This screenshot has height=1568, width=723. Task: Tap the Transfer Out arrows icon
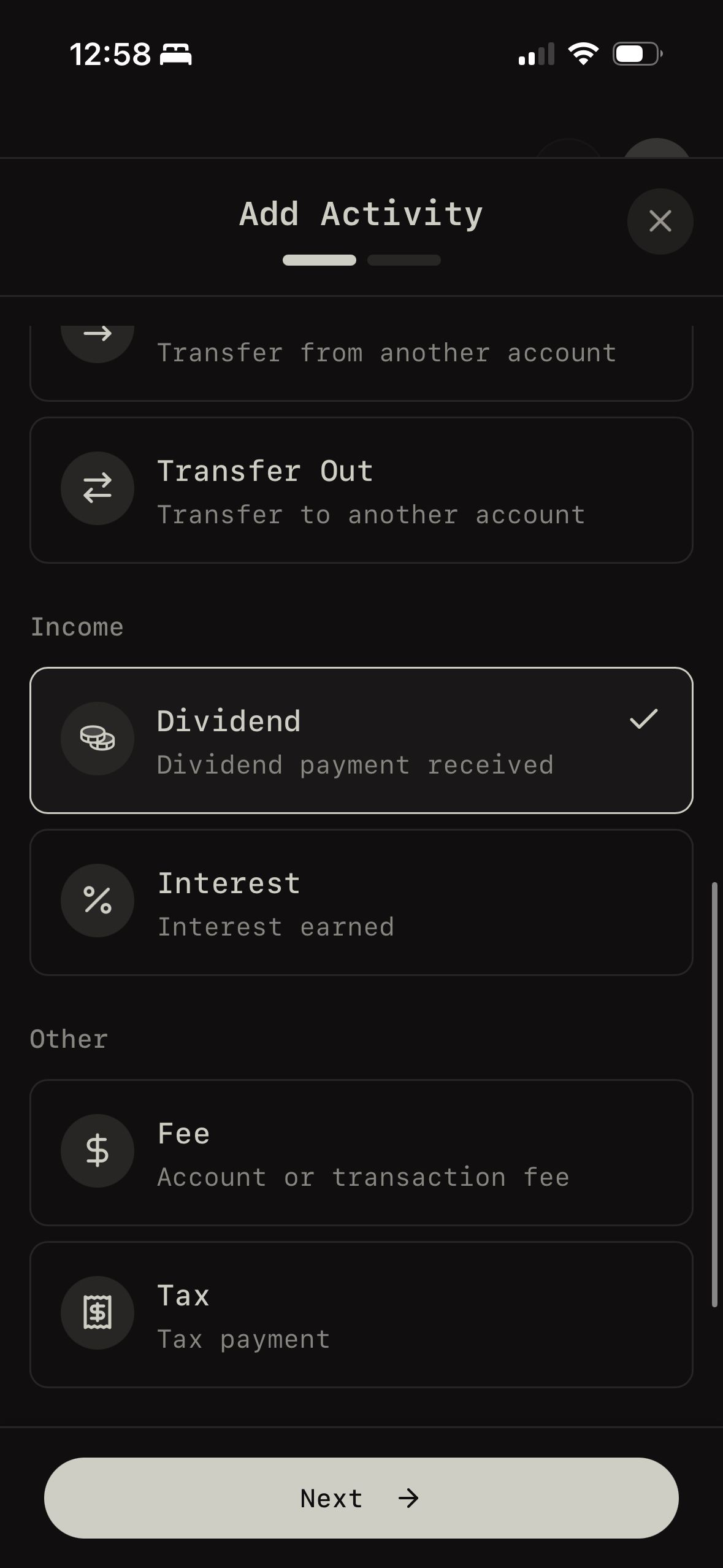97,488
